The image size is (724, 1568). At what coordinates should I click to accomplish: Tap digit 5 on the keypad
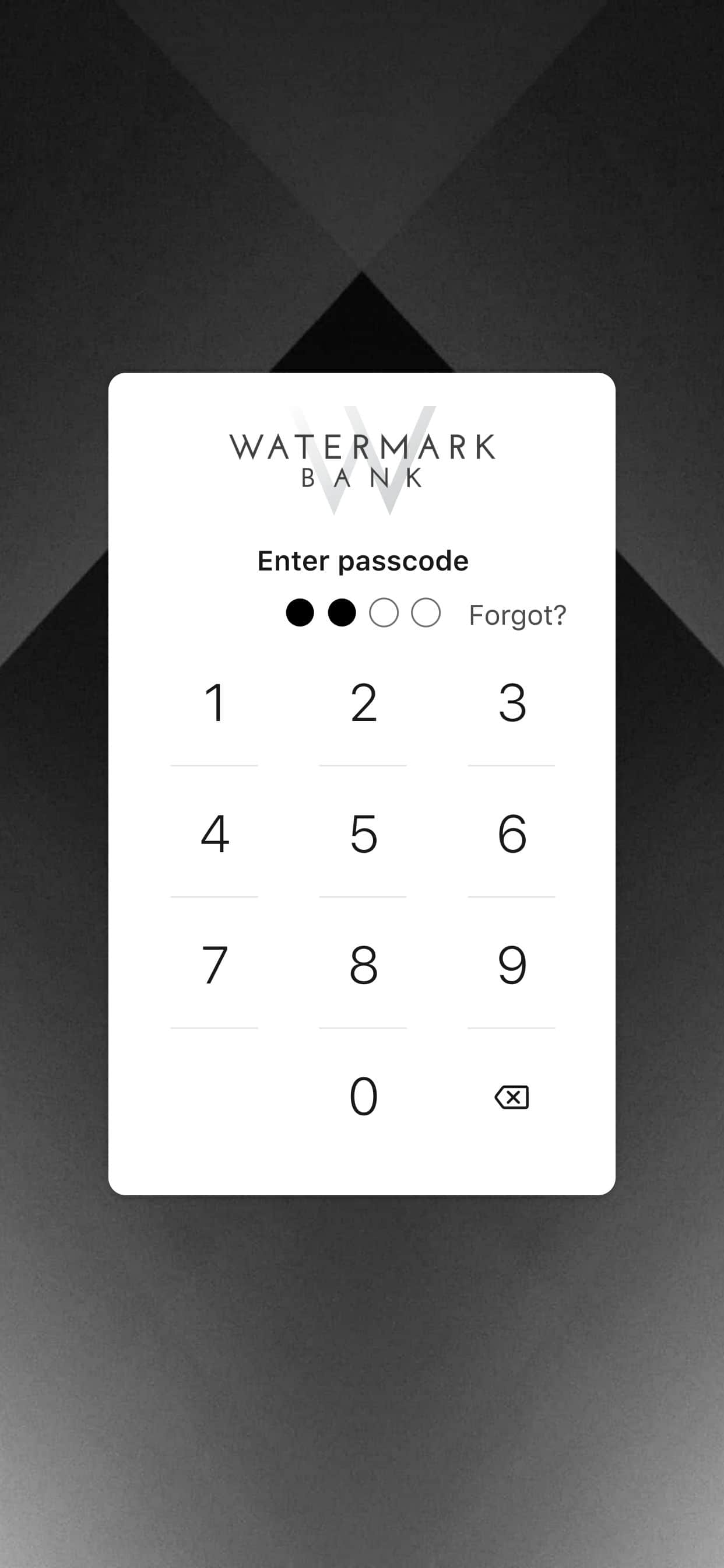363,834
